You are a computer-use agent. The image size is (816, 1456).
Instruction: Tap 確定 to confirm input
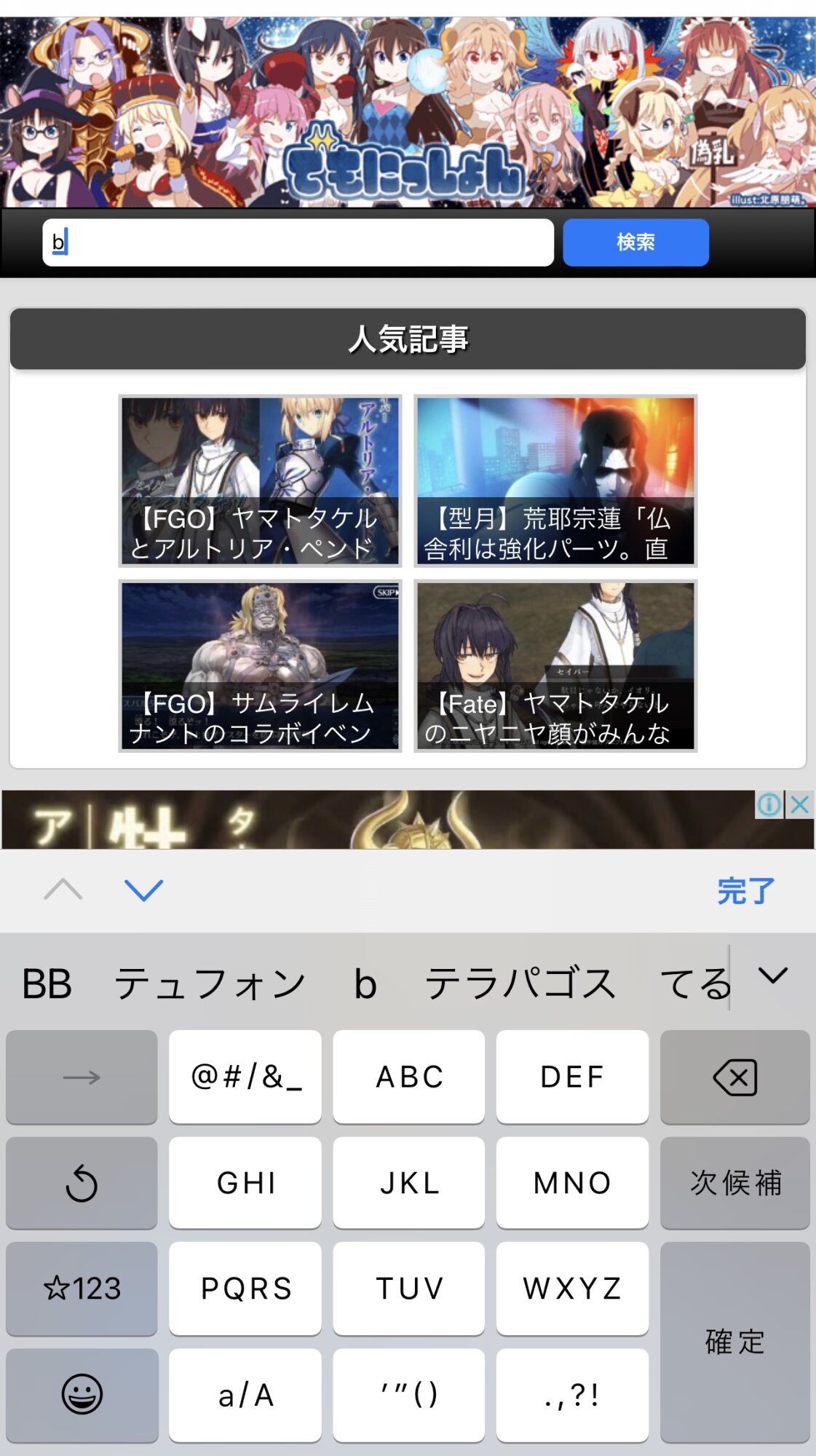pos(734,1342)
